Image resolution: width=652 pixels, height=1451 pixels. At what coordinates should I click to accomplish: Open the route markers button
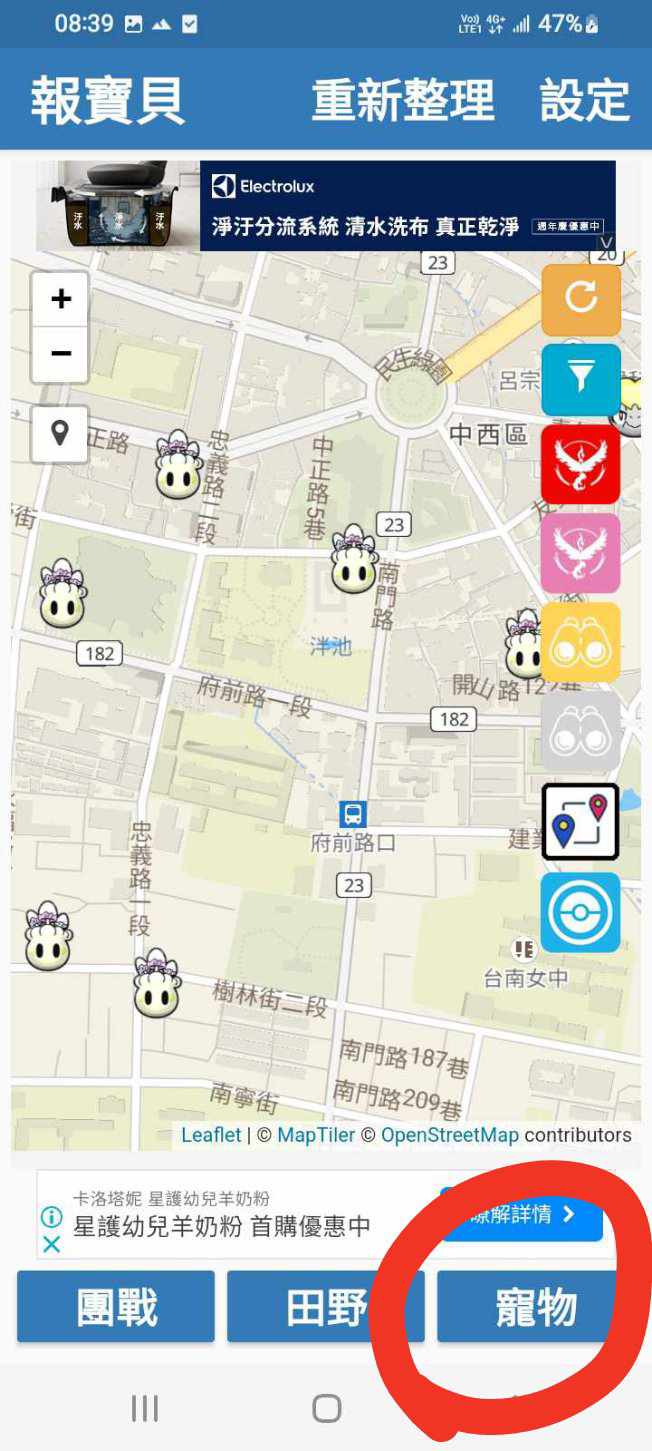coord(581,822)
